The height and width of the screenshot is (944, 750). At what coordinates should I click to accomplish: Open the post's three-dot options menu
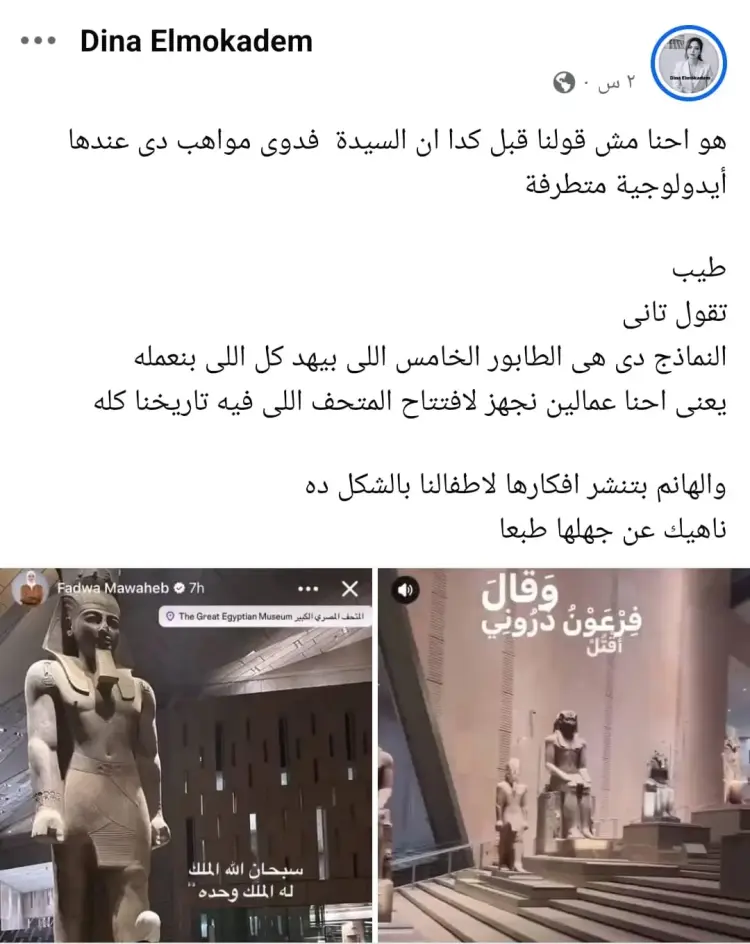click(38, 41)
